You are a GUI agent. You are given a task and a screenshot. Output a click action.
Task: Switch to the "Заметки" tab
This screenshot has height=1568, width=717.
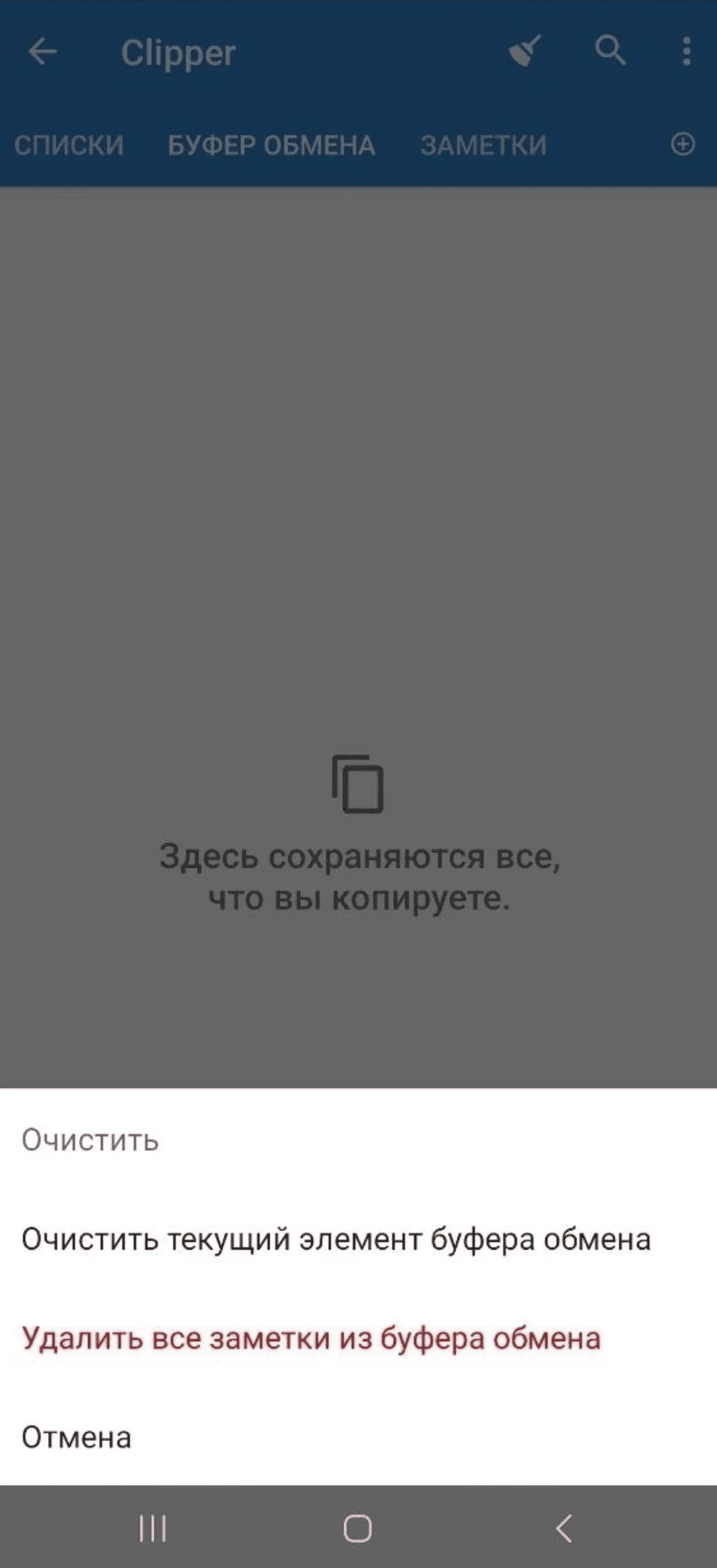[483, 145]
